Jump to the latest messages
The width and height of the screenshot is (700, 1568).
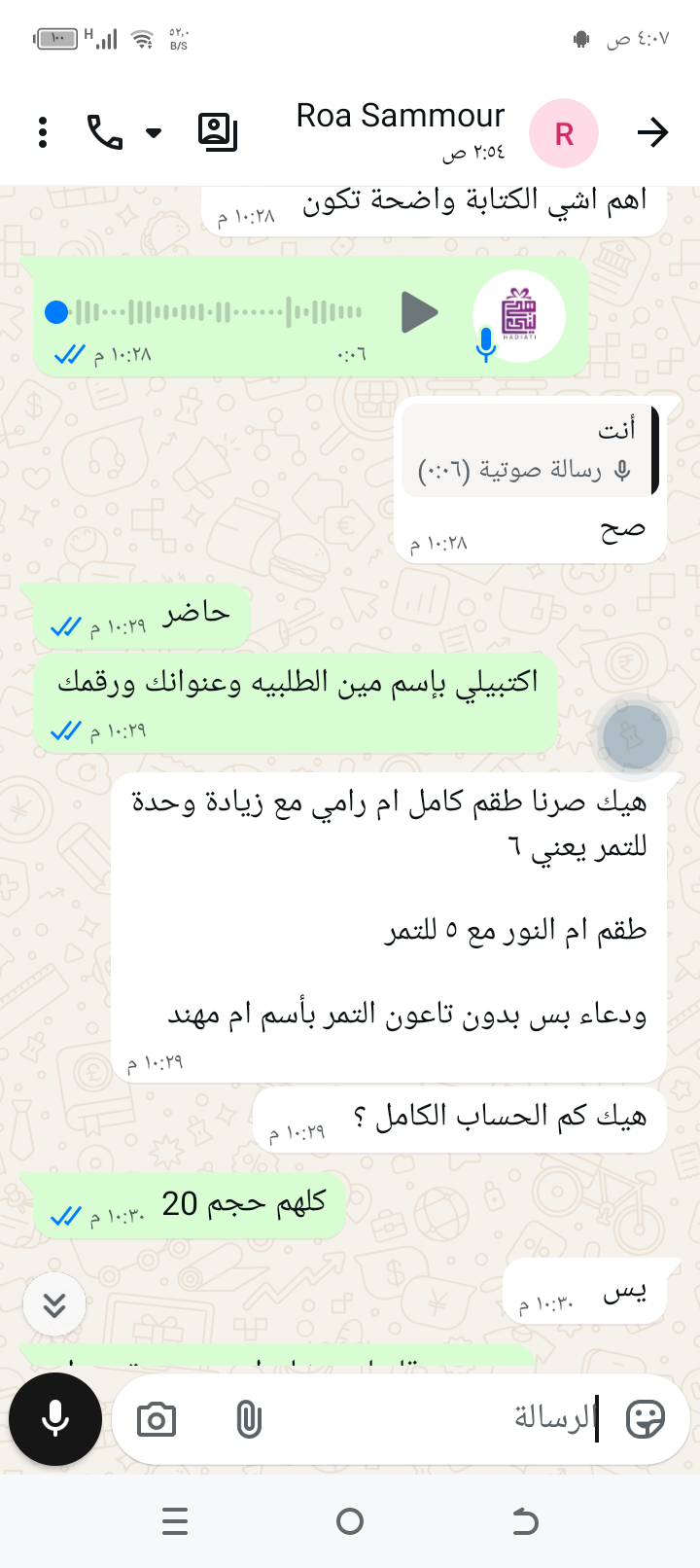pos(54,1304)
